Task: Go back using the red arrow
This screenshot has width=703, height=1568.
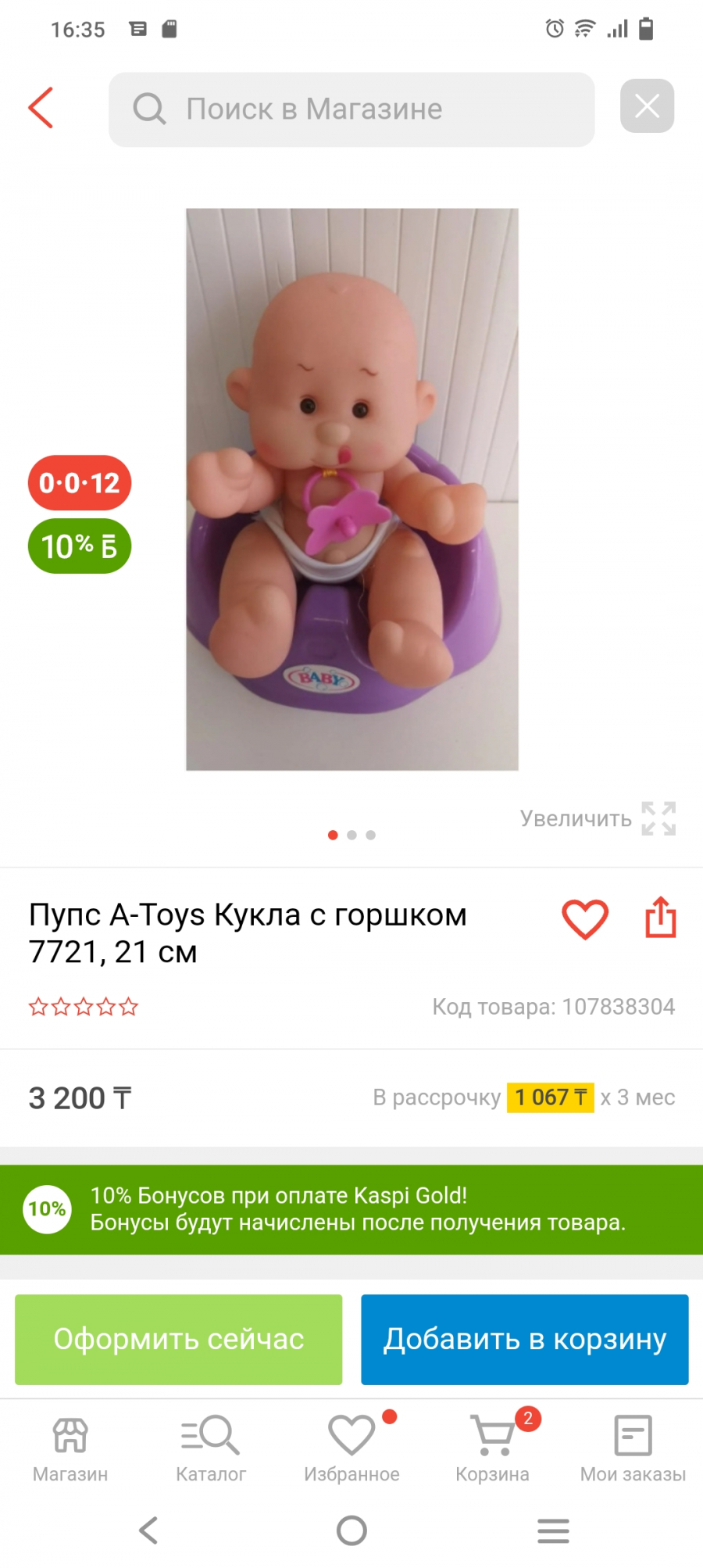Action: 41,107
